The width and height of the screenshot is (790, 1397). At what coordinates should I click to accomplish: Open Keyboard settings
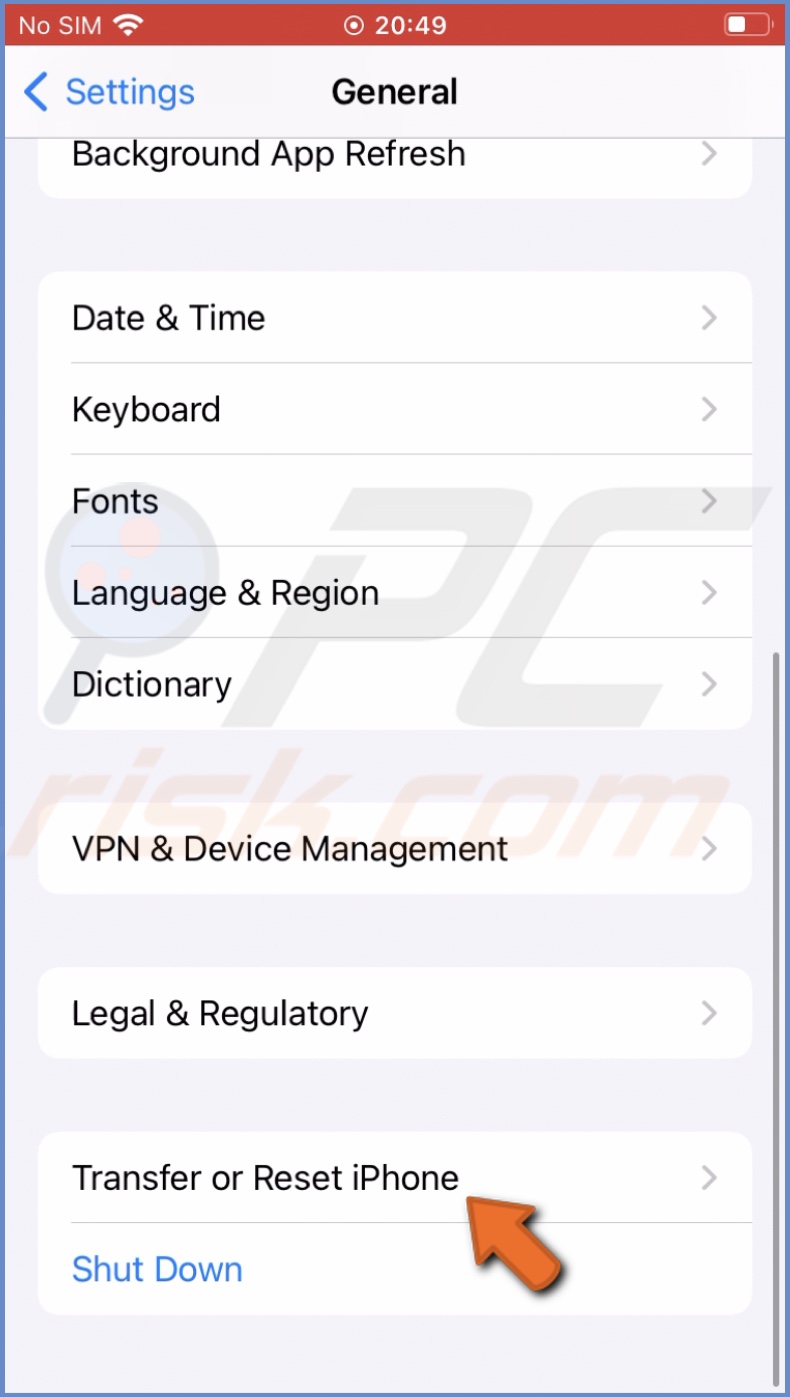(x=395, y=408)
